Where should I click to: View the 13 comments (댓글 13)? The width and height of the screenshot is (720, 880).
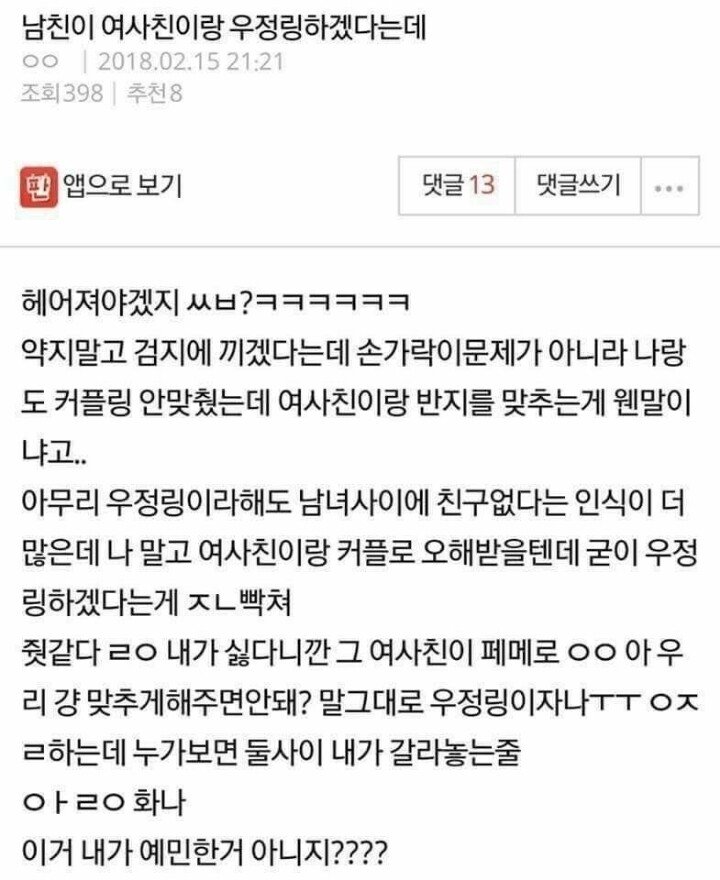(x=458, y=186)
